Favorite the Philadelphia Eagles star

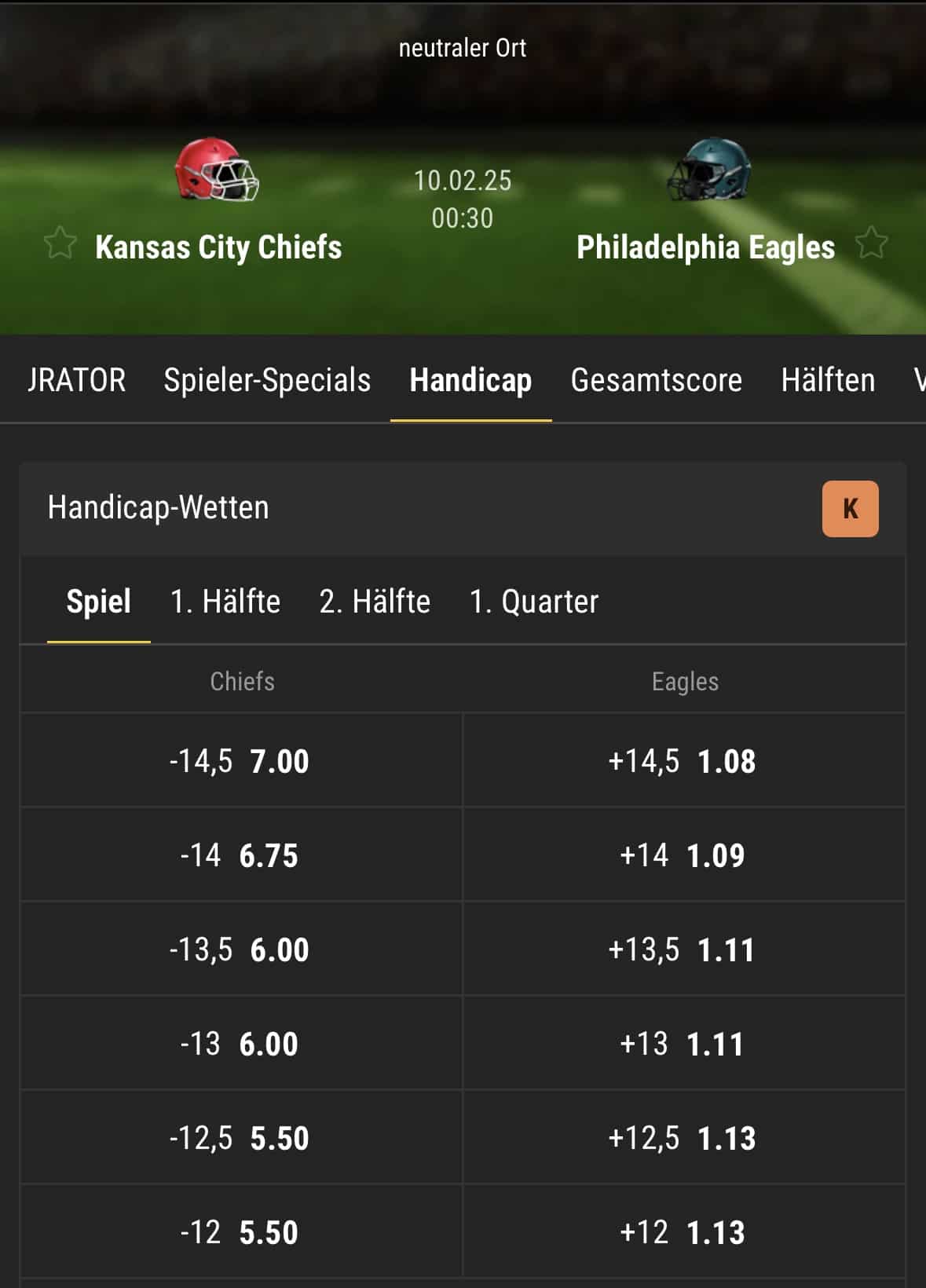[x=871, y=243]
